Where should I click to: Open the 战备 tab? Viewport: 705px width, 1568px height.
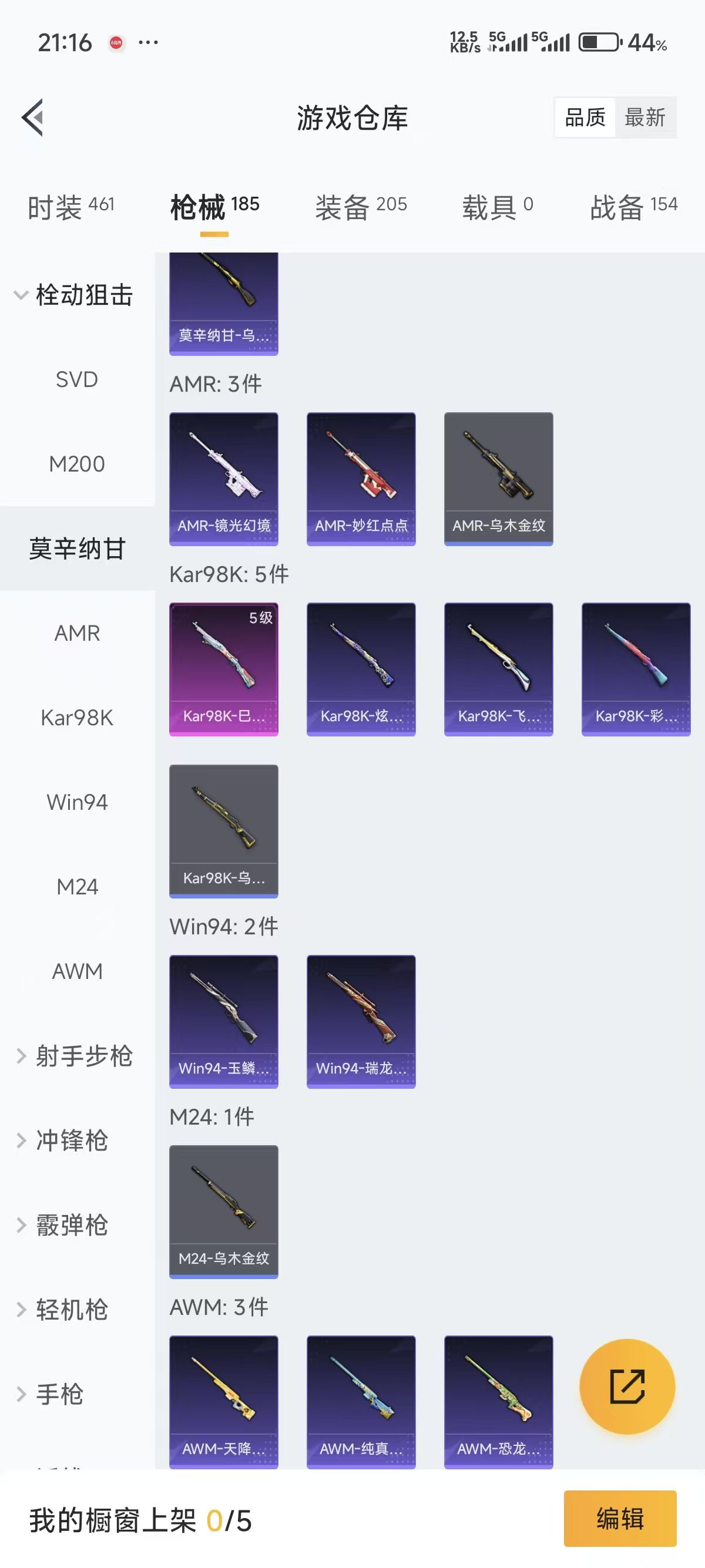coord(633,207)
